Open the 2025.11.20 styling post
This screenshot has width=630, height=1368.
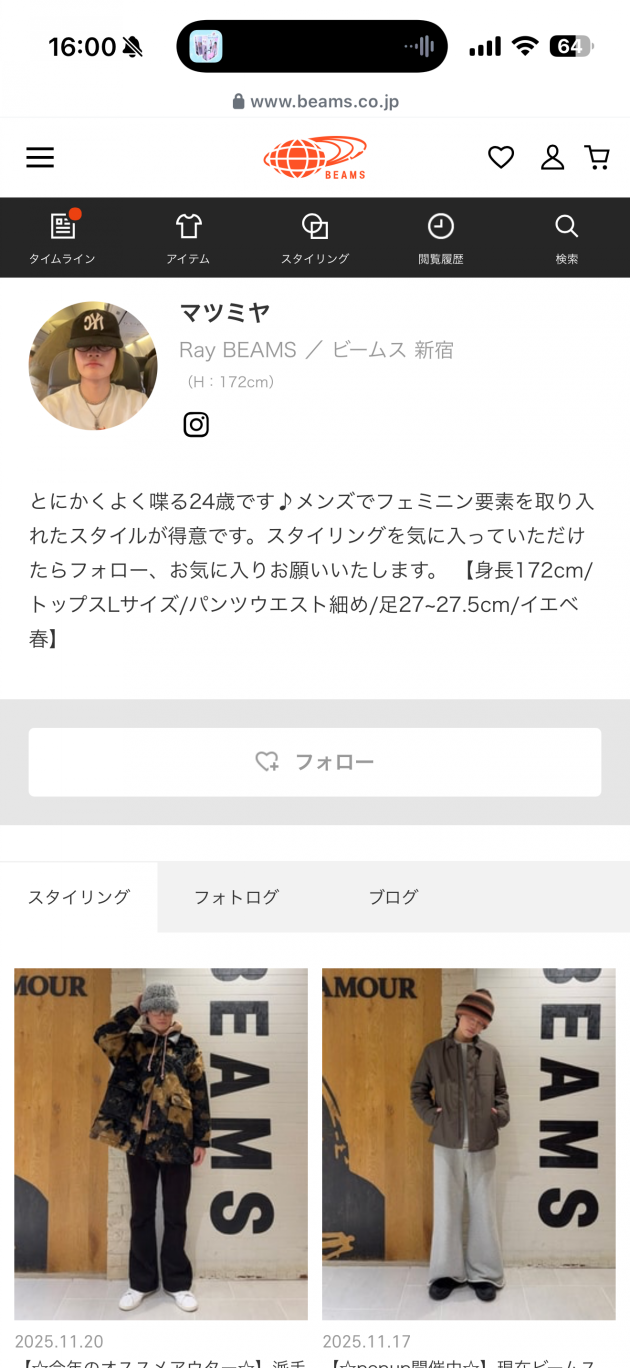coord(161,1144)
